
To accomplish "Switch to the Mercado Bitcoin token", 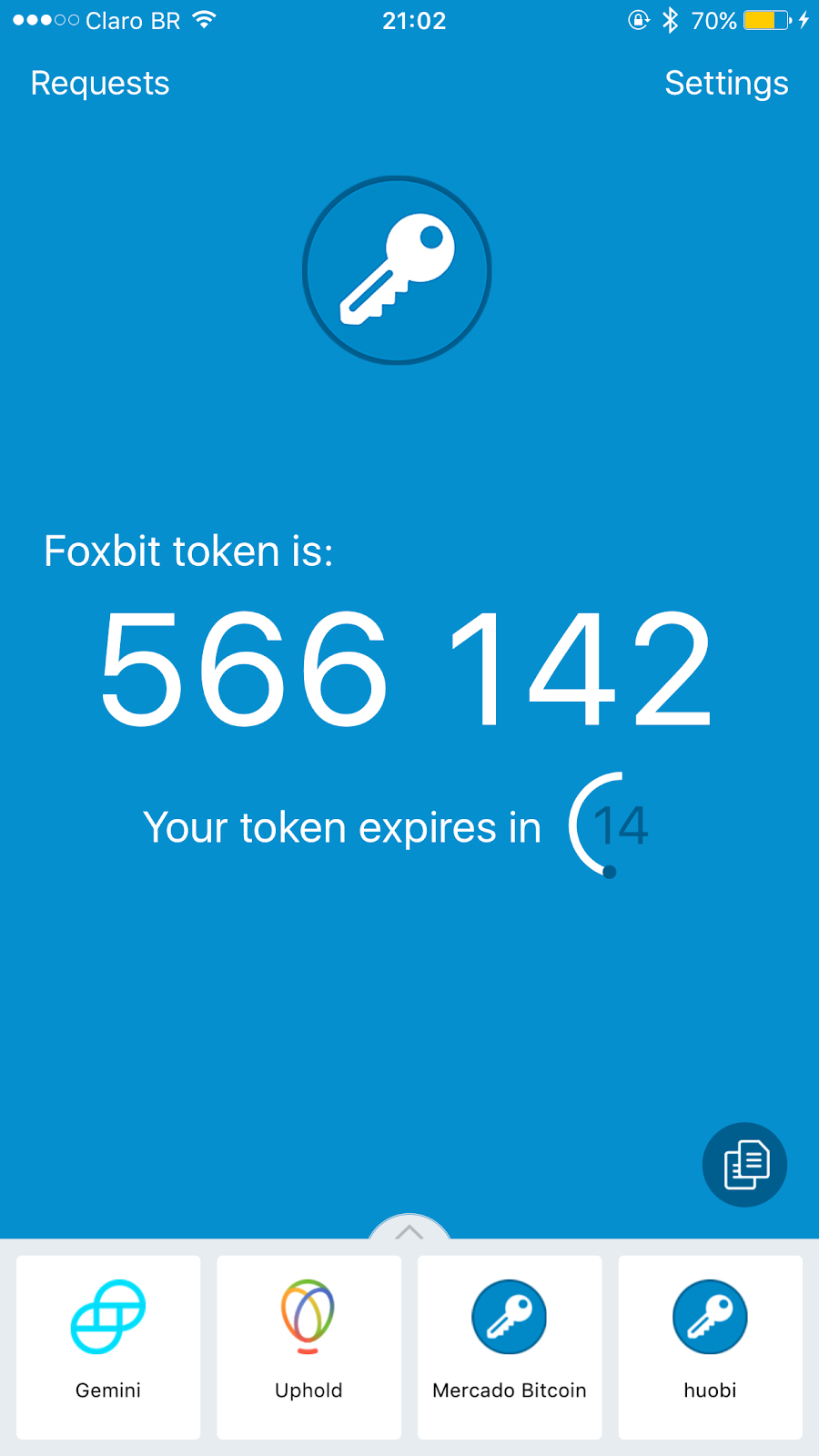I will (x=510, y=1346).
